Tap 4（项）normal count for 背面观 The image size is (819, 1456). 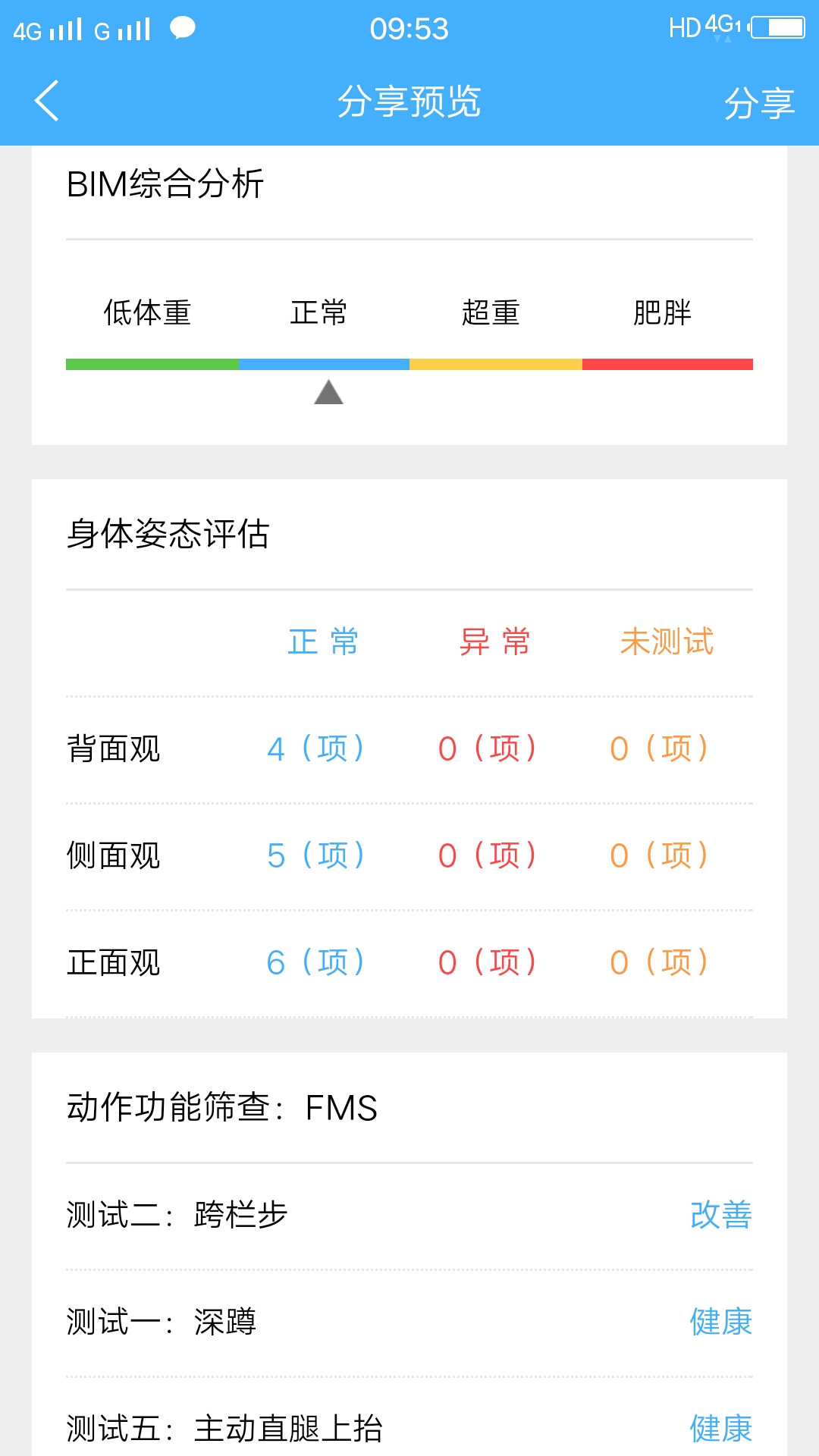click(318, 749)
